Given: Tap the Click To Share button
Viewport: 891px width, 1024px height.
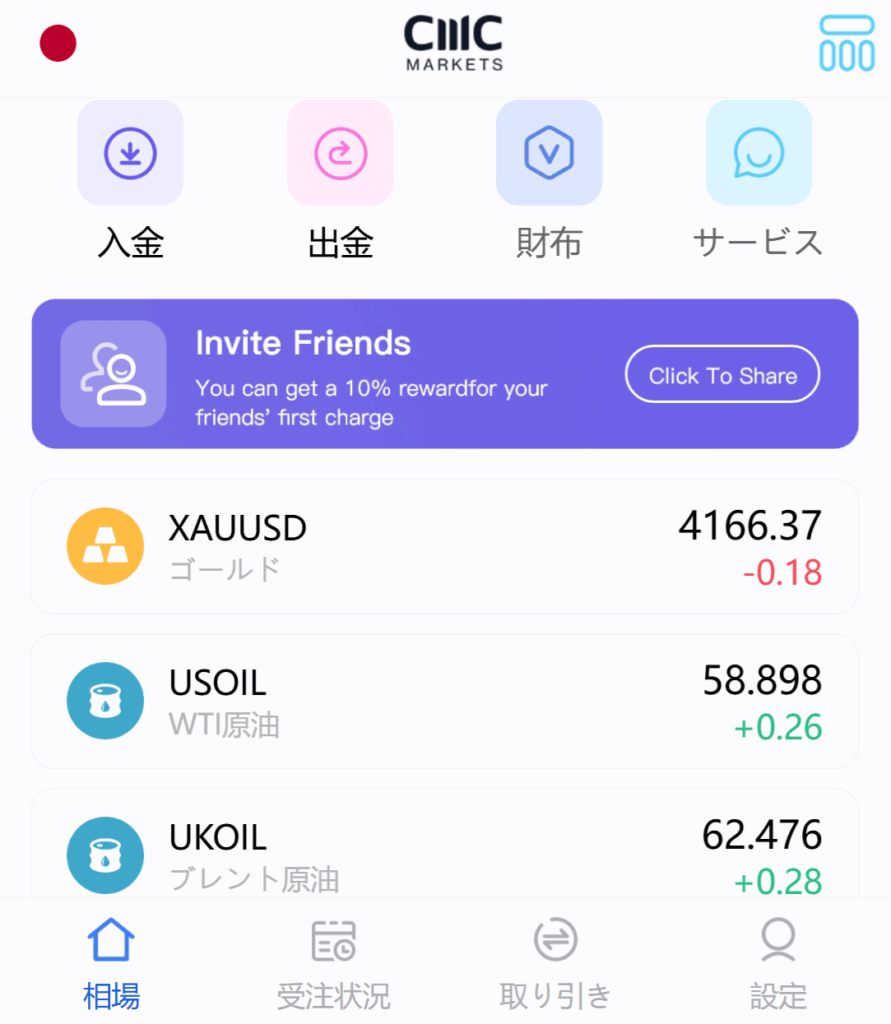Looking at the screenshot, I should pyautogui.click(x=722, y=375).
